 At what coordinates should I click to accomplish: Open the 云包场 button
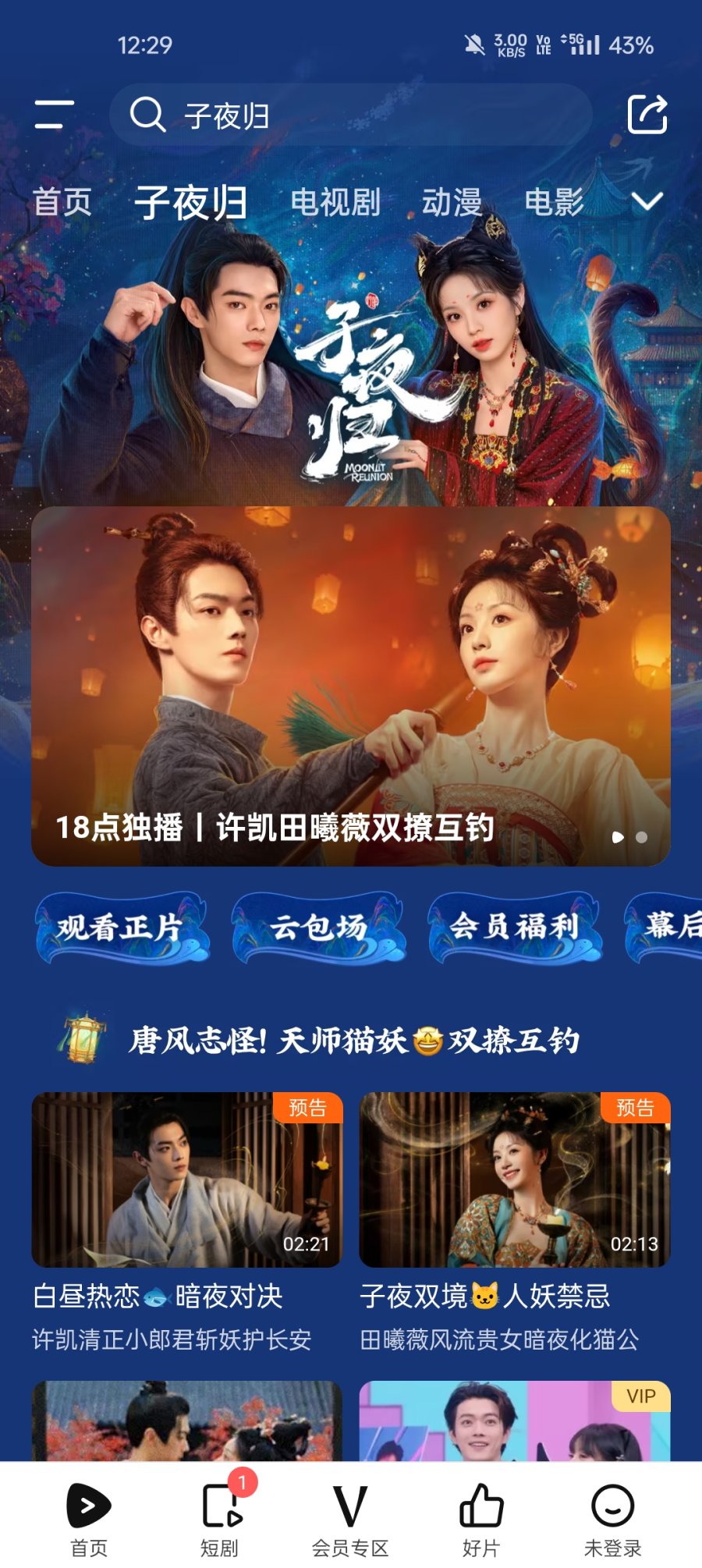click(x=318, y=927)
